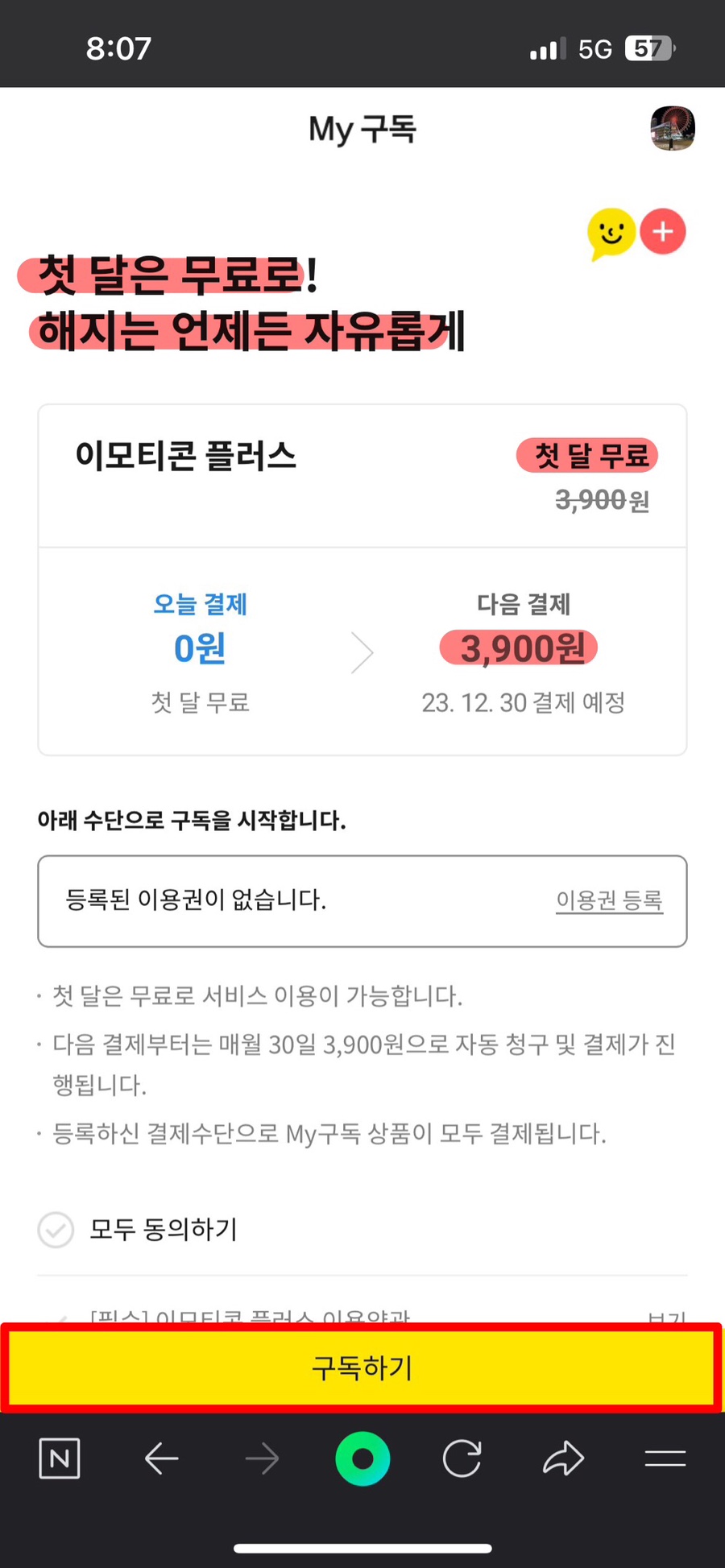Open the browser hamburger menu
725x1568 pixels.
pos(665,1458)
